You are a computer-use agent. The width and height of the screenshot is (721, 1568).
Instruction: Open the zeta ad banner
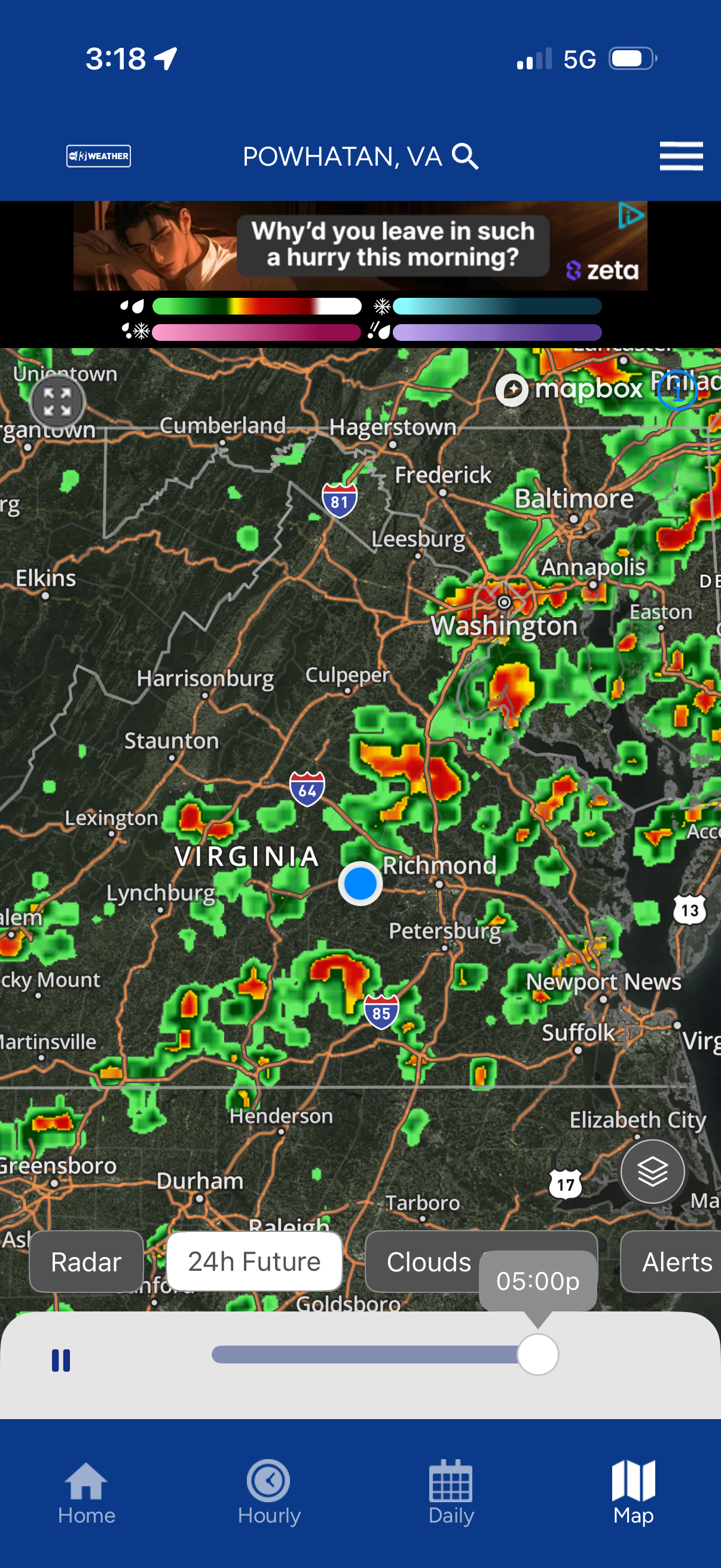(360, 246)
